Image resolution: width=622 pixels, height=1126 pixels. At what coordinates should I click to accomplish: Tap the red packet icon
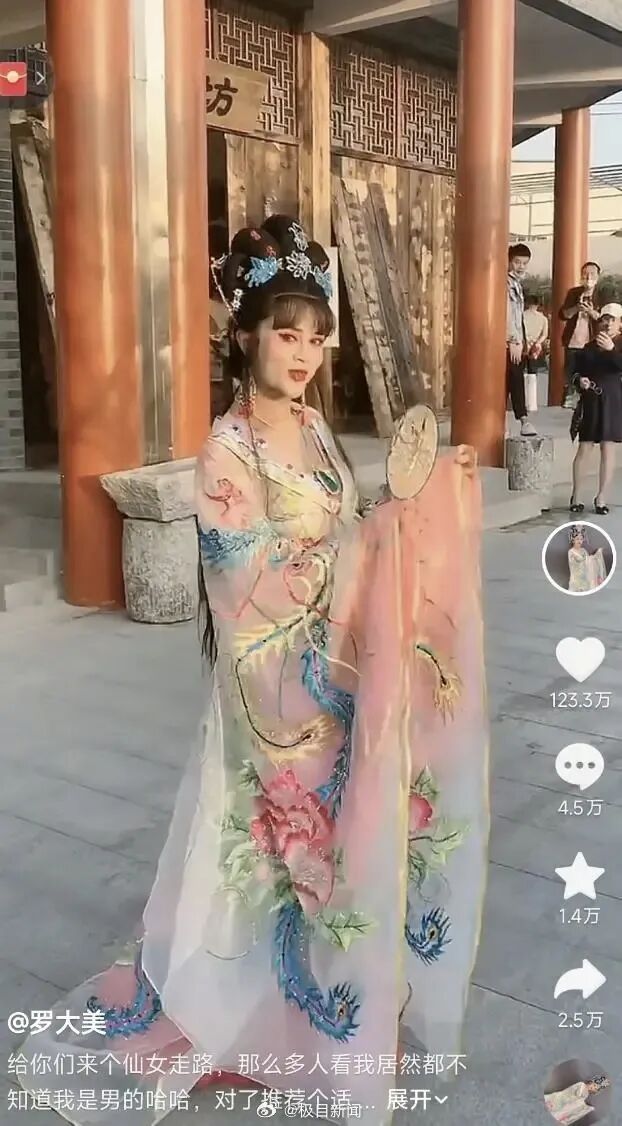click(13, 78)
